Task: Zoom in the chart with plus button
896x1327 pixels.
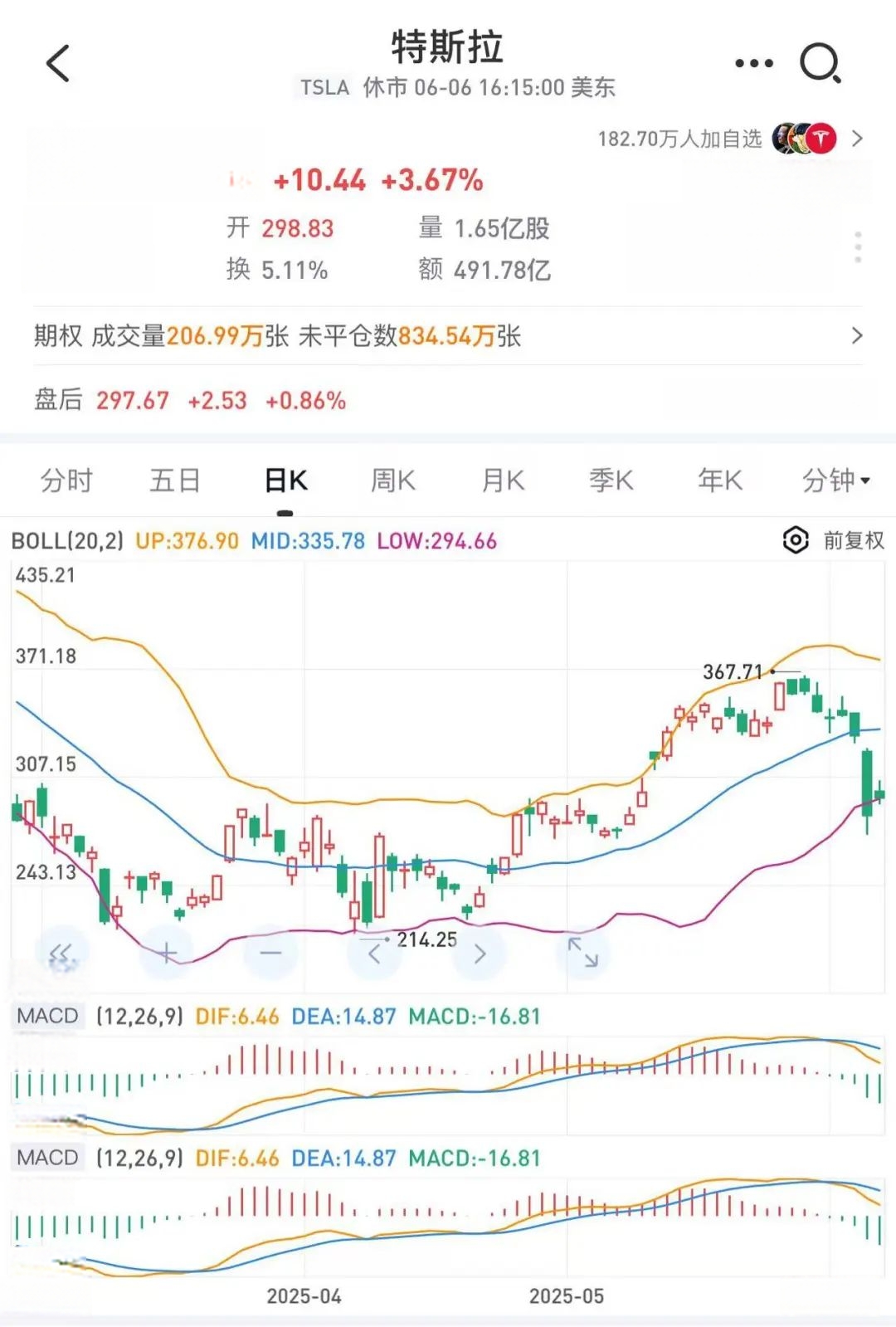Action: point(167,952)
